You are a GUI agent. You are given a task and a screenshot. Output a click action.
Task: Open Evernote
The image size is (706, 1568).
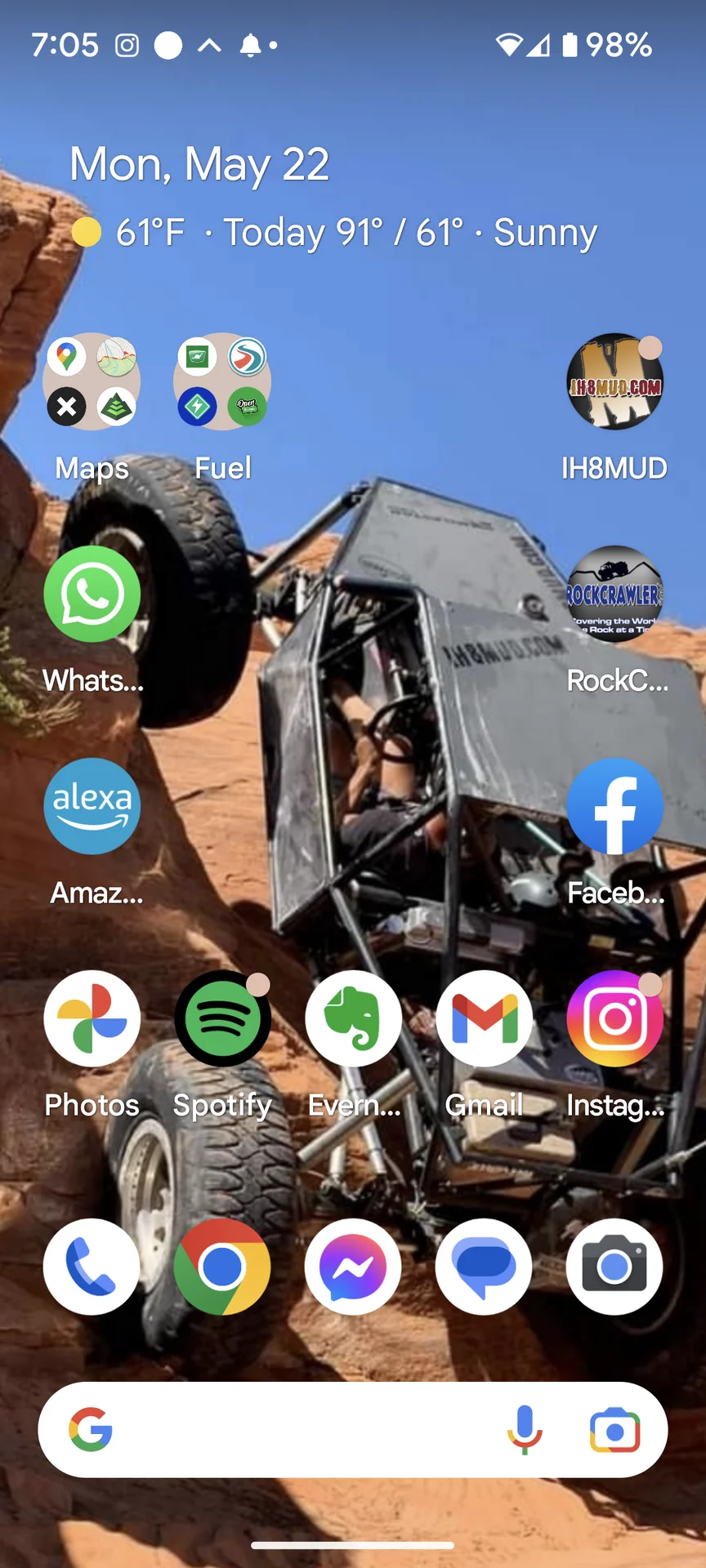[353, 1019]
